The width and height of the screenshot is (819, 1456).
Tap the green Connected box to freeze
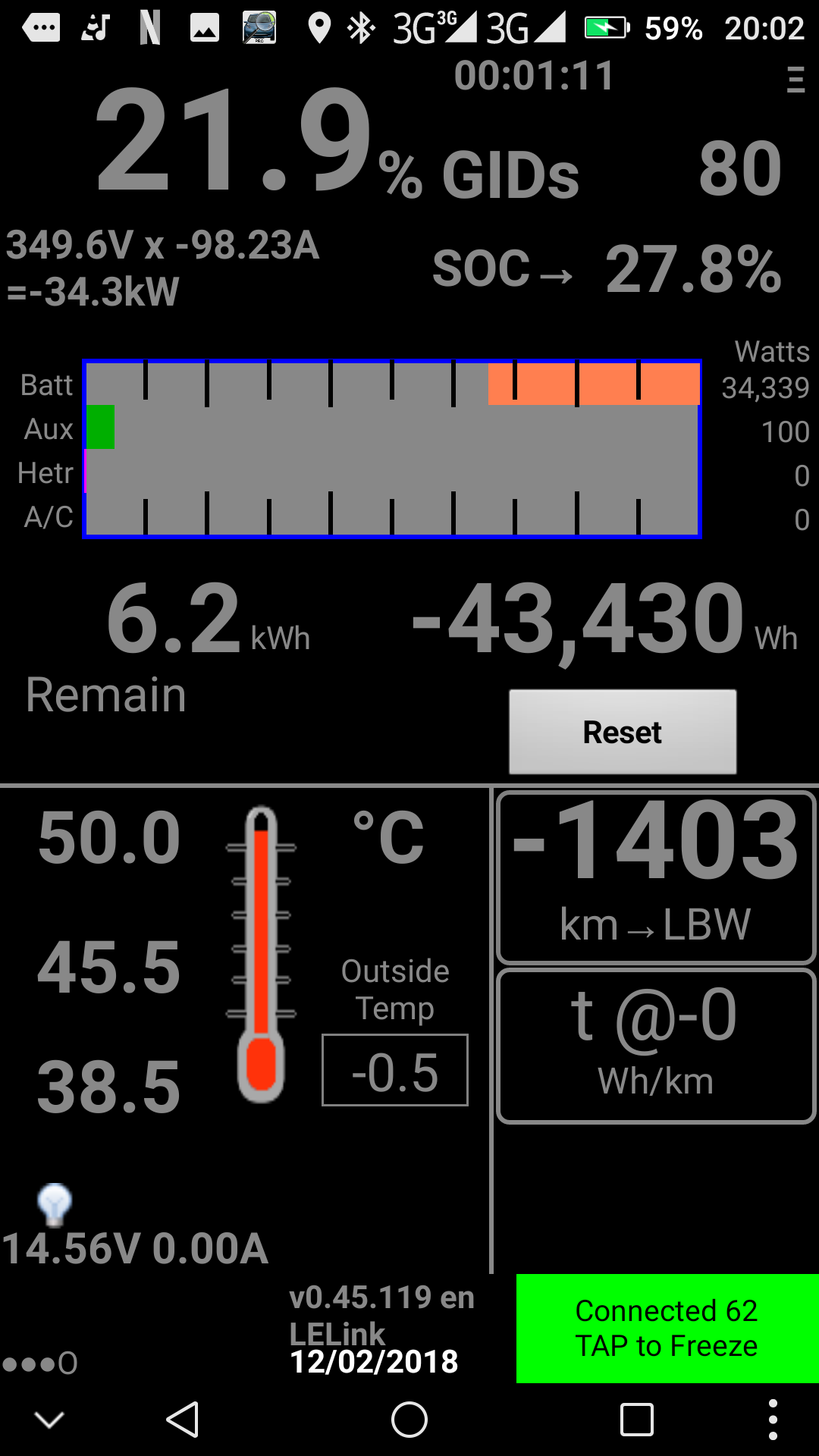coord(667,1328)
